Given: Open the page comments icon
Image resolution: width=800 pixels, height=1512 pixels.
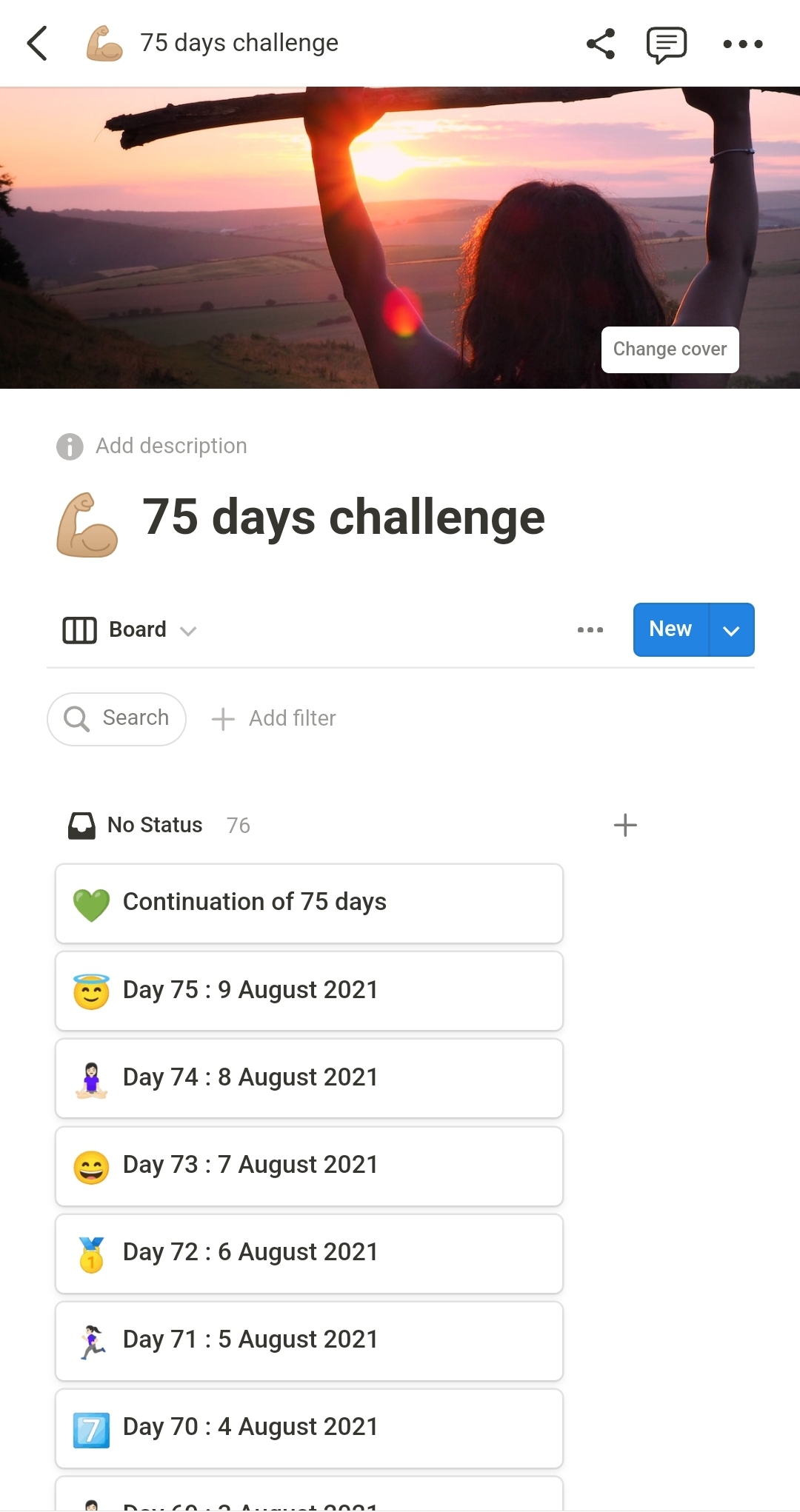Looking at the screenshot, I should coord(667,44).
